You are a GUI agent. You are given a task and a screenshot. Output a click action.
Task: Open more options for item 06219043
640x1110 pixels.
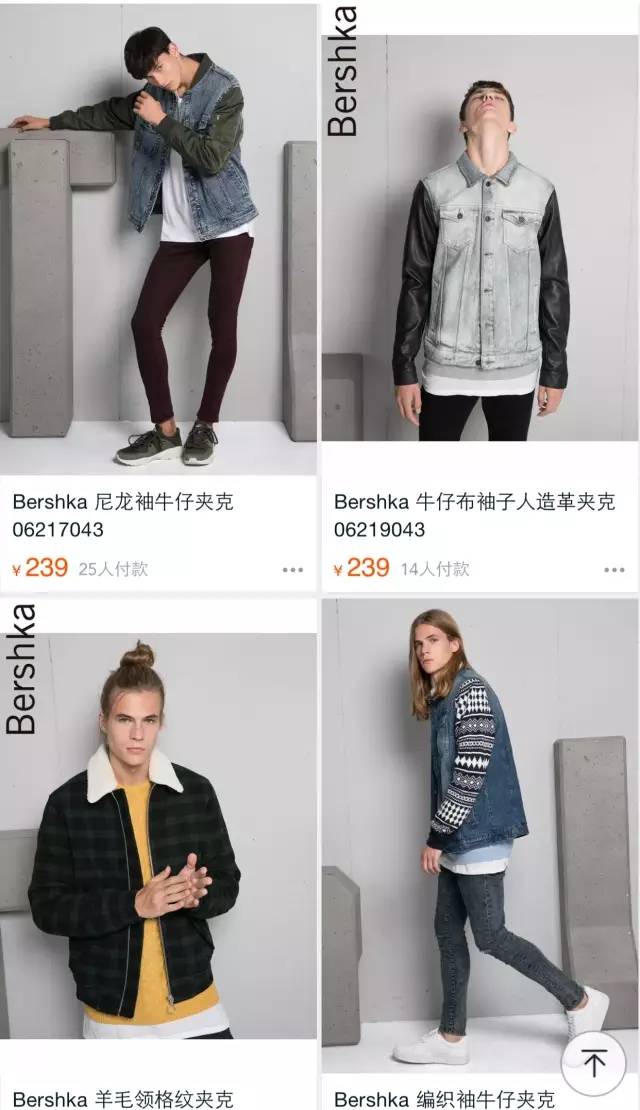614,570
